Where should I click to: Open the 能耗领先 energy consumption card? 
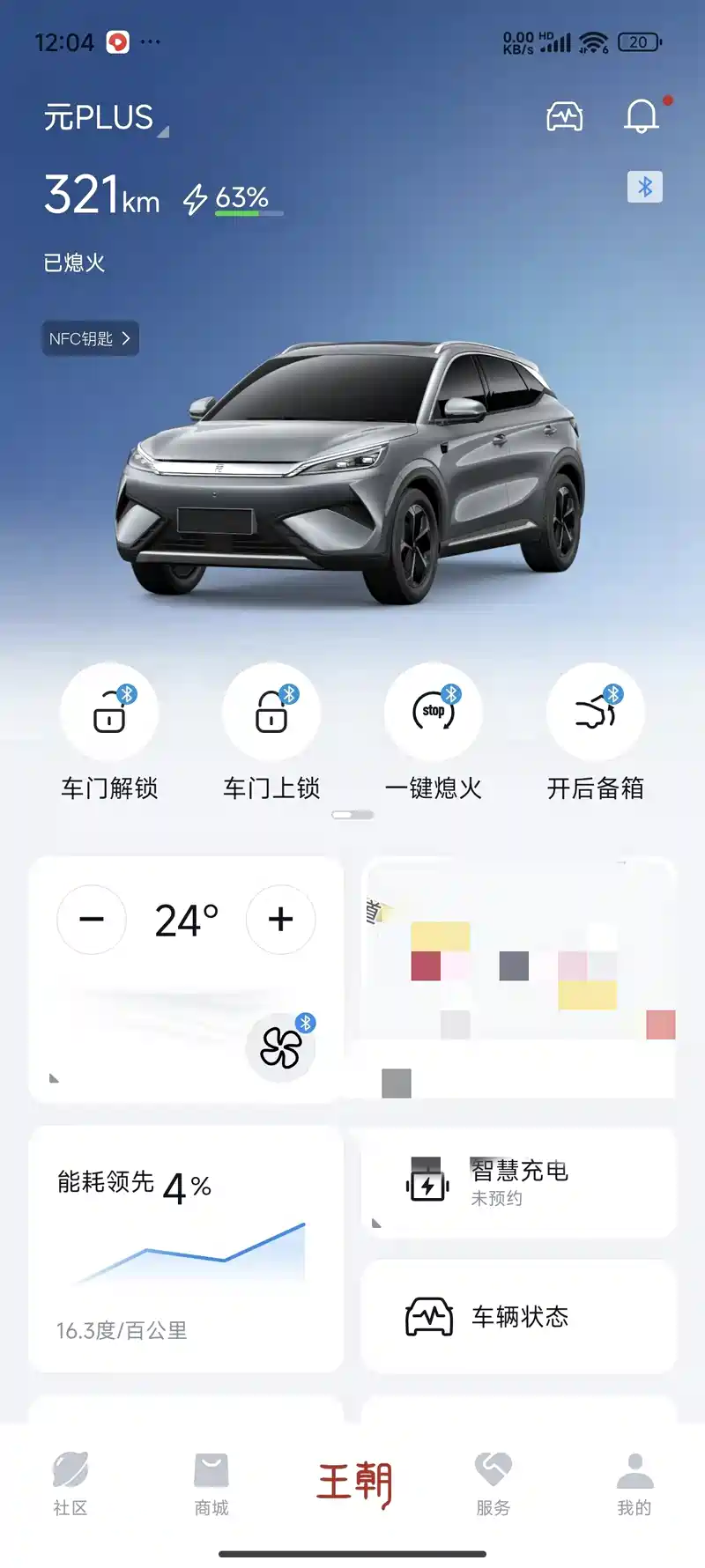185,1249
